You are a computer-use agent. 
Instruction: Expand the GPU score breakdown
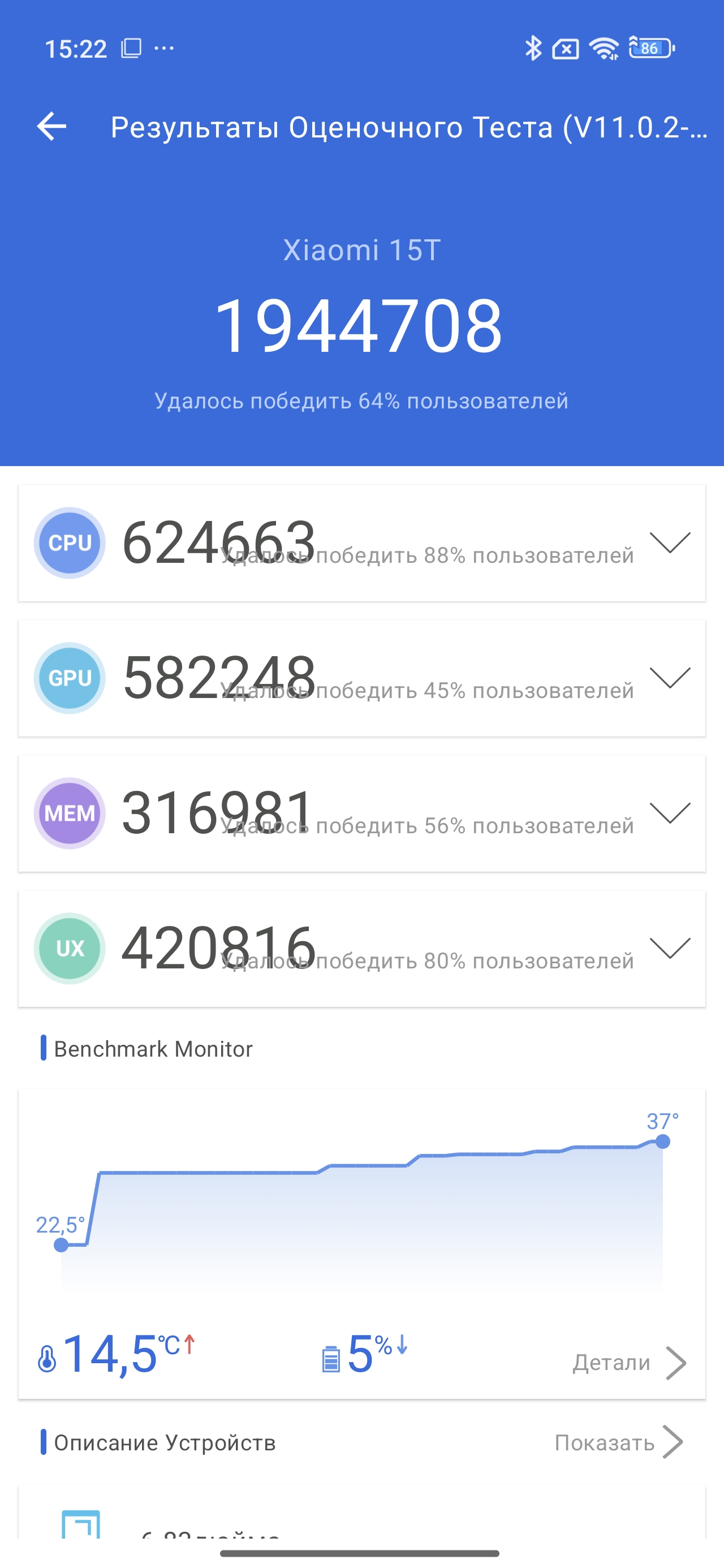pyautogui.click(x=669, y=677)
